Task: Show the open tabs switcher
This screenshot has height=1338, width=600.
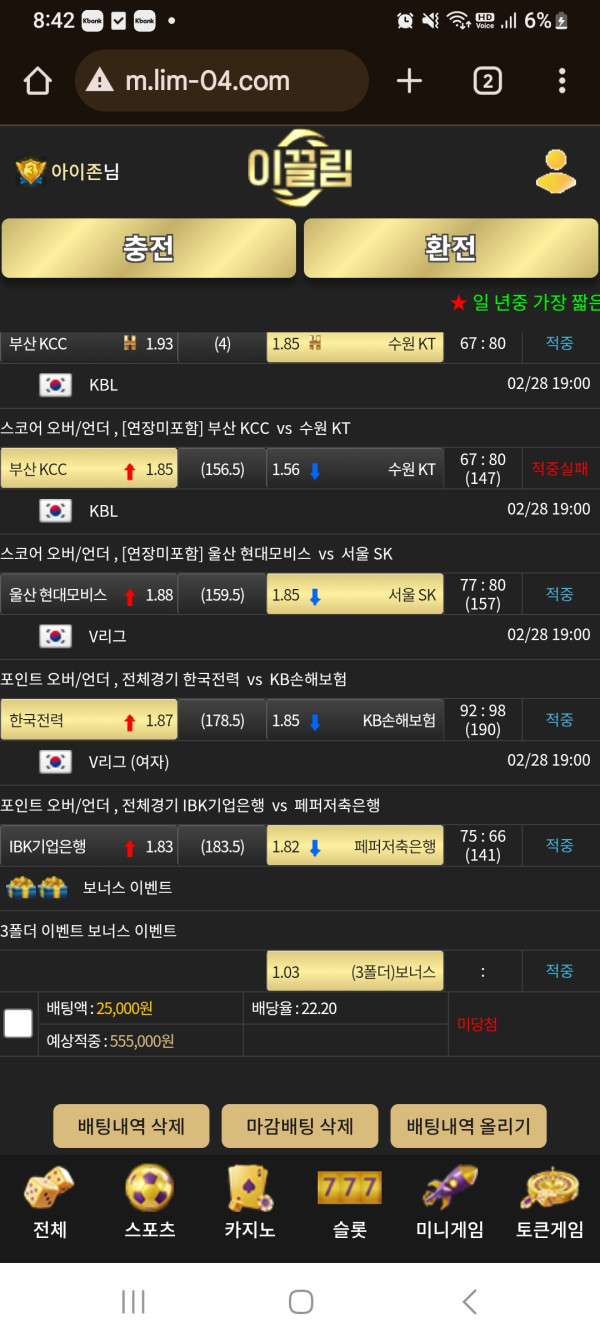Action: click(x=487, y=81)
